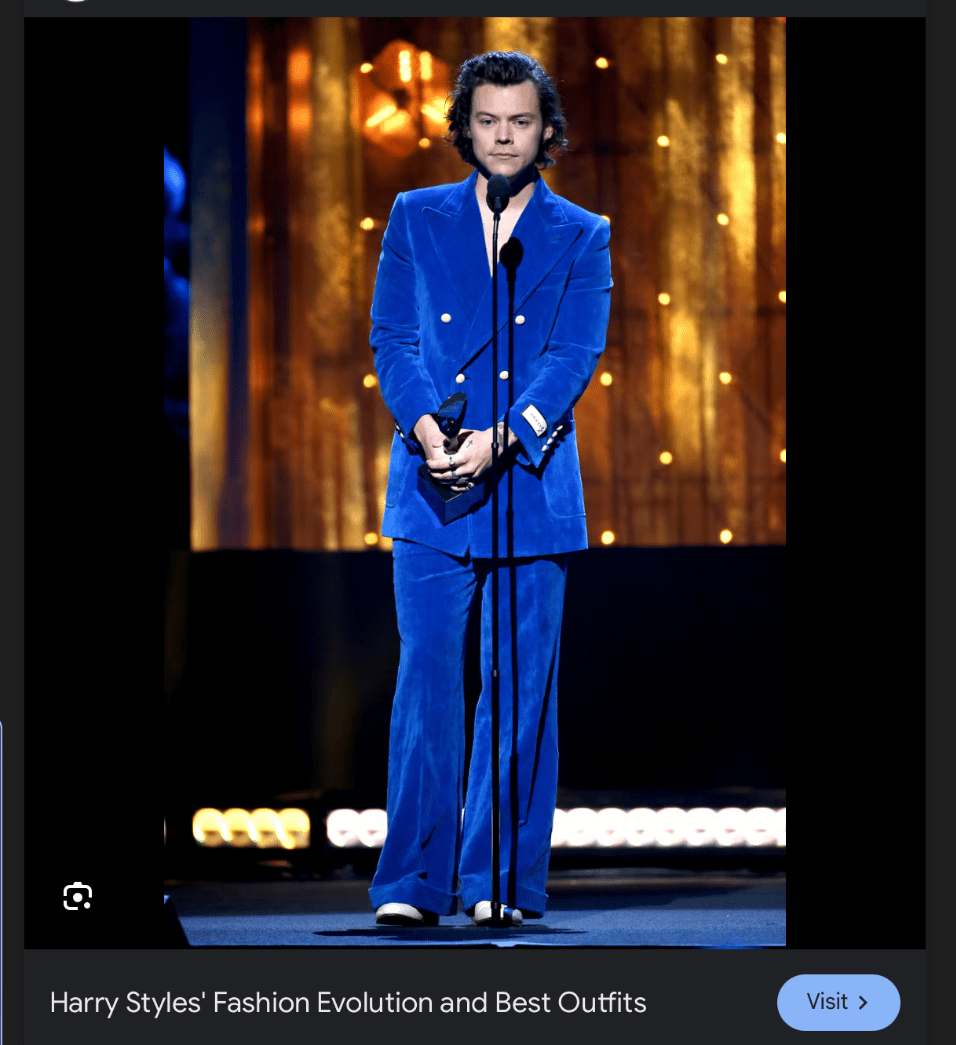This screenshot has height=1045, width=956.
Task: Open the Fashion Evolution article title link
Action: pyautogui.click(x=348, y=1002)
